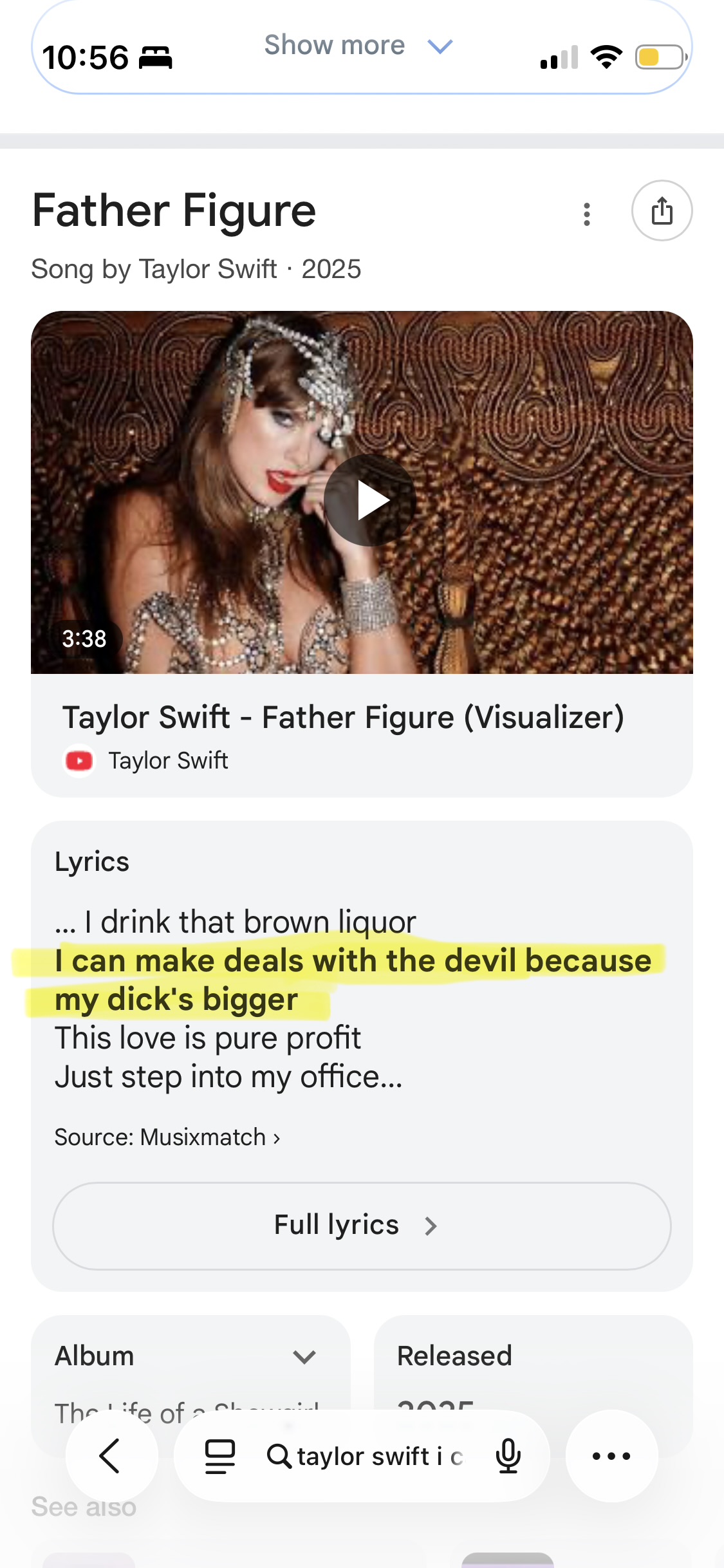Go back with the browser back arrow
724x1568 pixels.
(111, 1456)
